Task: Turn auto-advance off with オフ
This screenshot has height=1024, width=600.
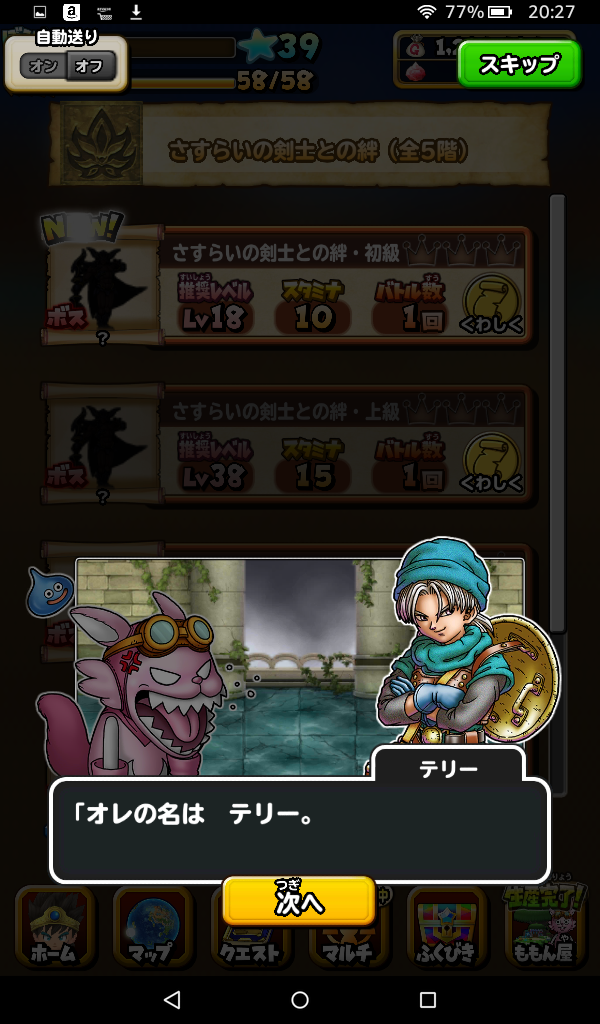Action: pyautogui.click(x=92, y=67)
